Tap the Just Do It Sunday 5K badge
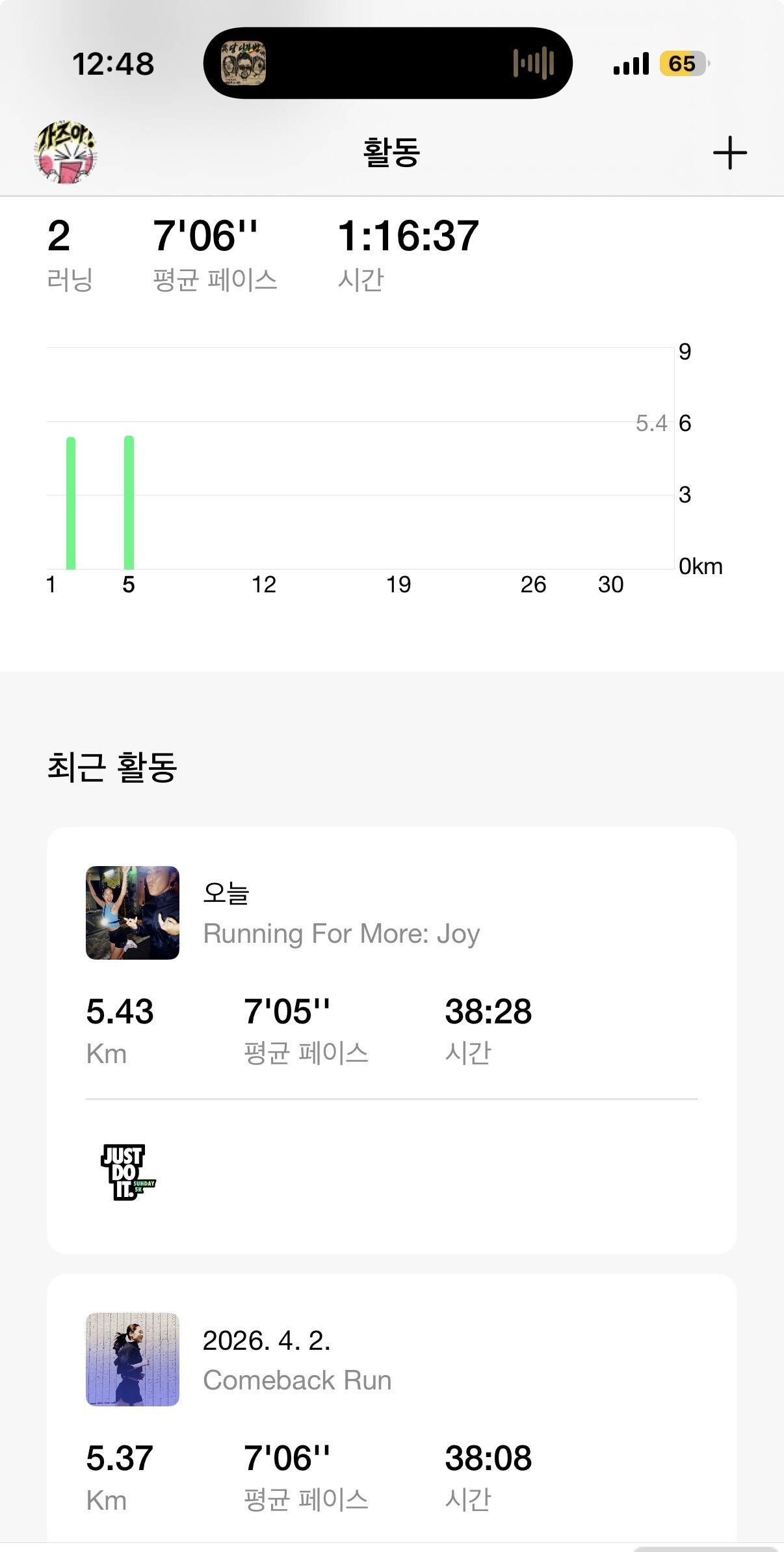This screenshot has height=1552, width=784. (128, 1172)
